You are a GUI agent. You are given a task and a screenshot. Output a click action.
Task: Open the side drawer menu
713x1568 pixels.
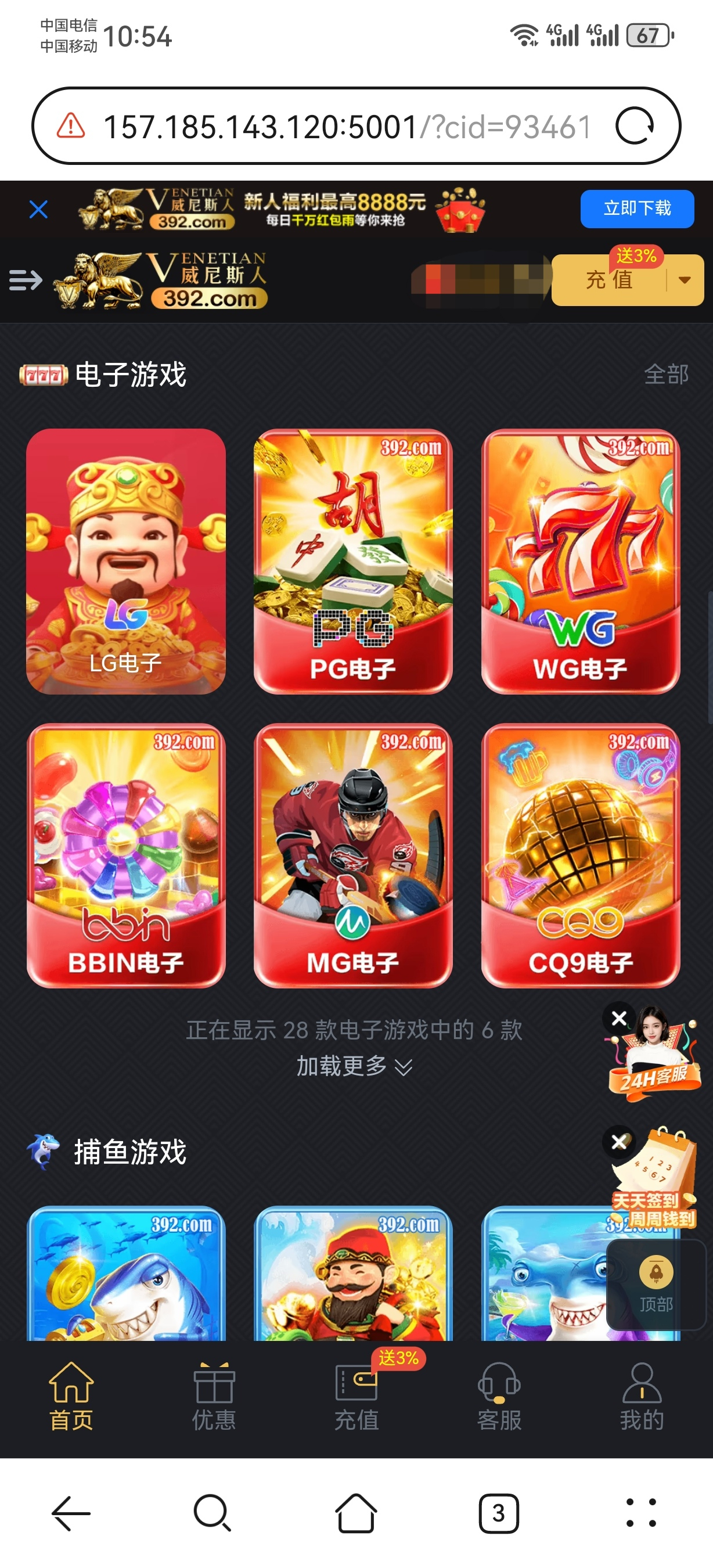(26, 280)
